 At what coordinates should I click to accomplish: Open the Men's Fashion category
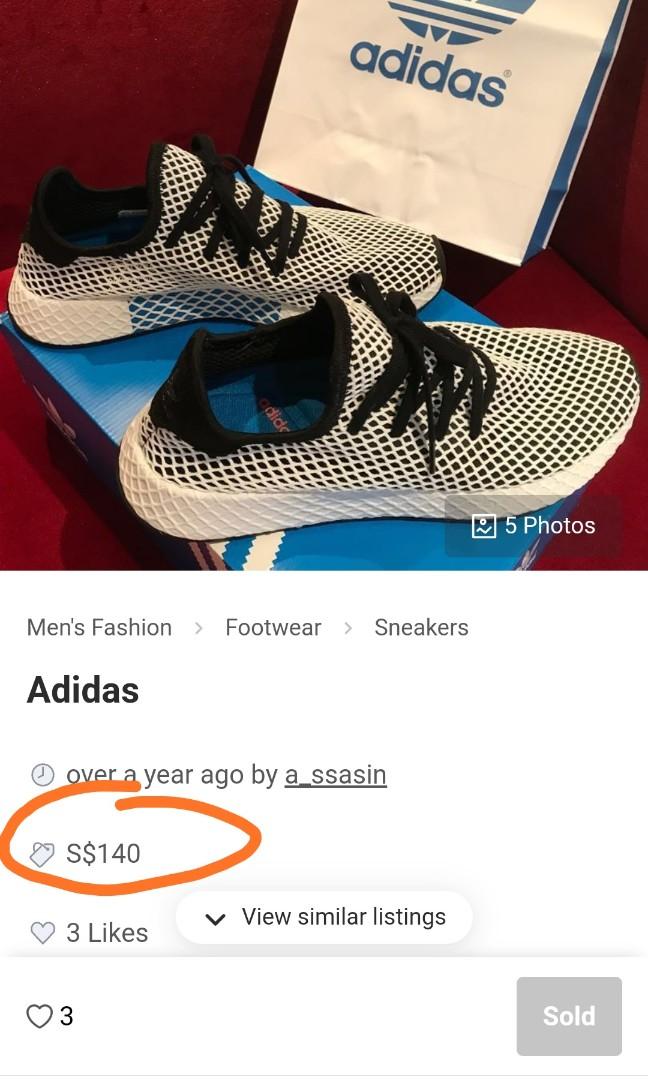tap(99, 627)
